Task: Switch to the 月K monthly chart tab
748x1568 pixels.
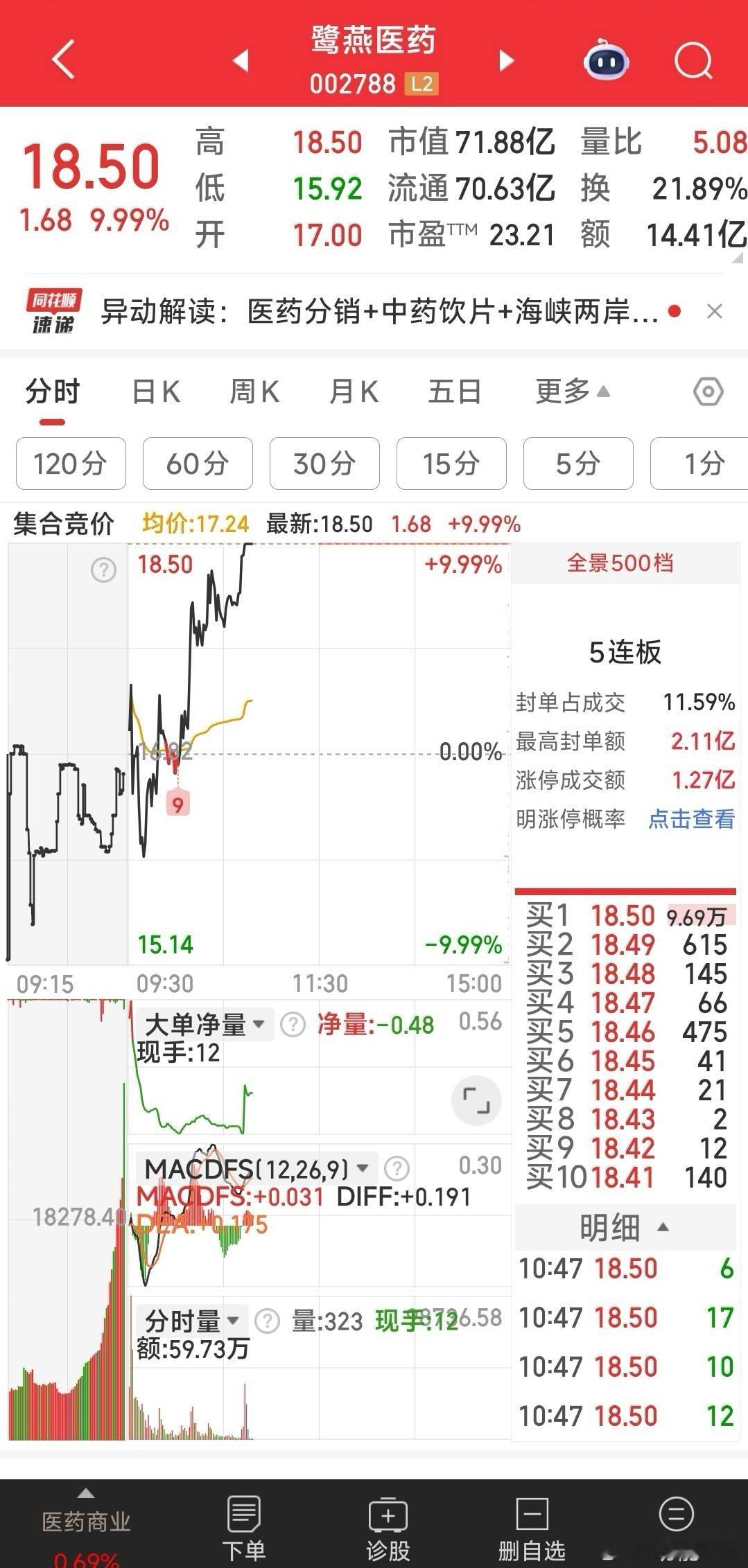Action: click(x=355, y=391)
